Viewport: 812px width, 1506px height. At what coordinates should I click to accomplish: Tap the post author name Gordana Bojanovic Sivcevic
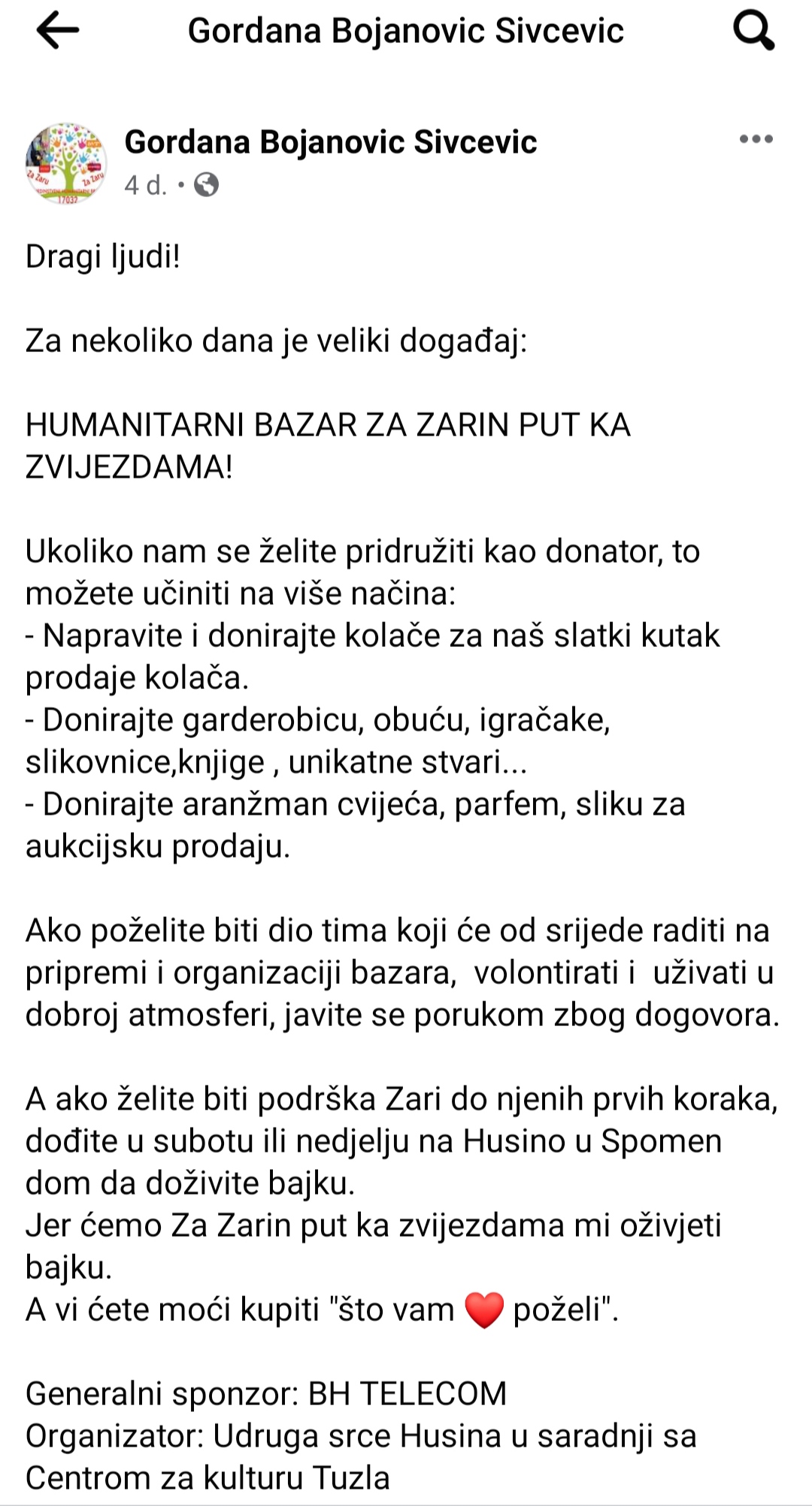click(330, 141)
